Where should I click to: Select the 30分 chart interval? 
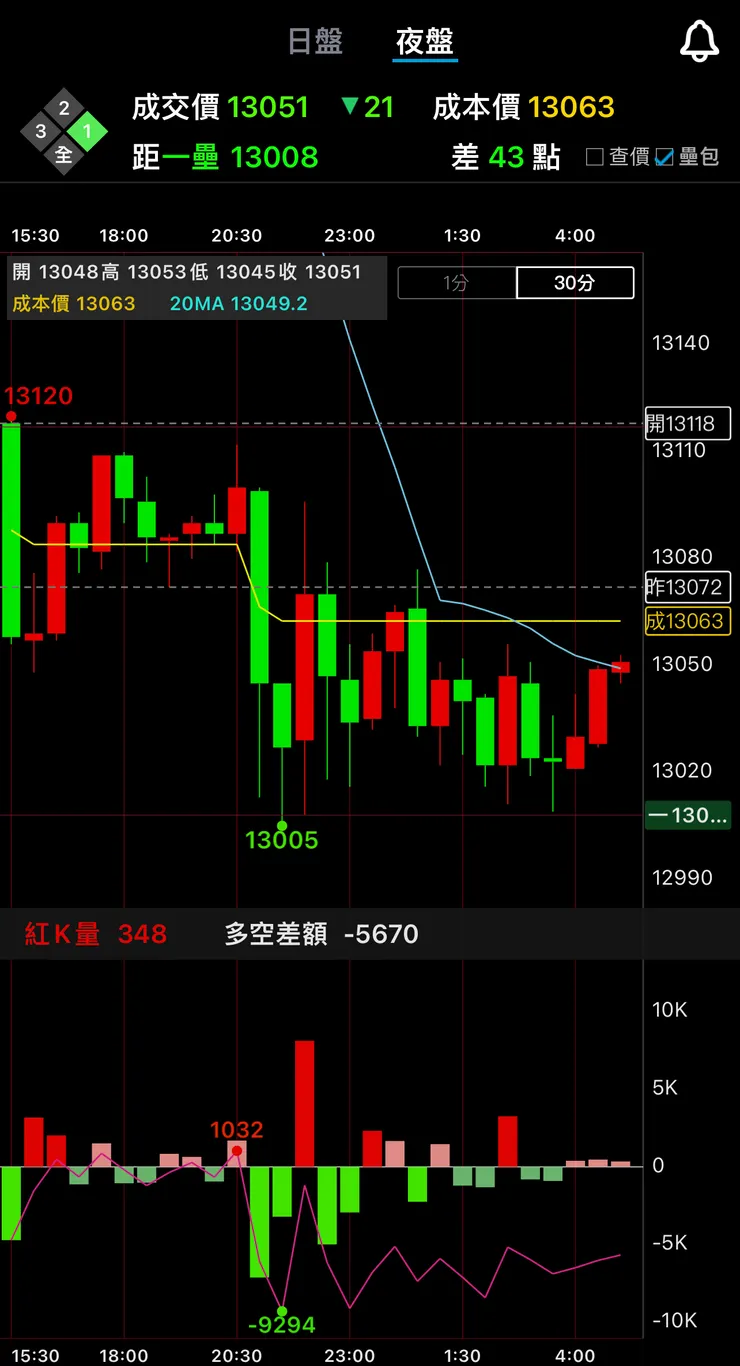coord(574,283)
